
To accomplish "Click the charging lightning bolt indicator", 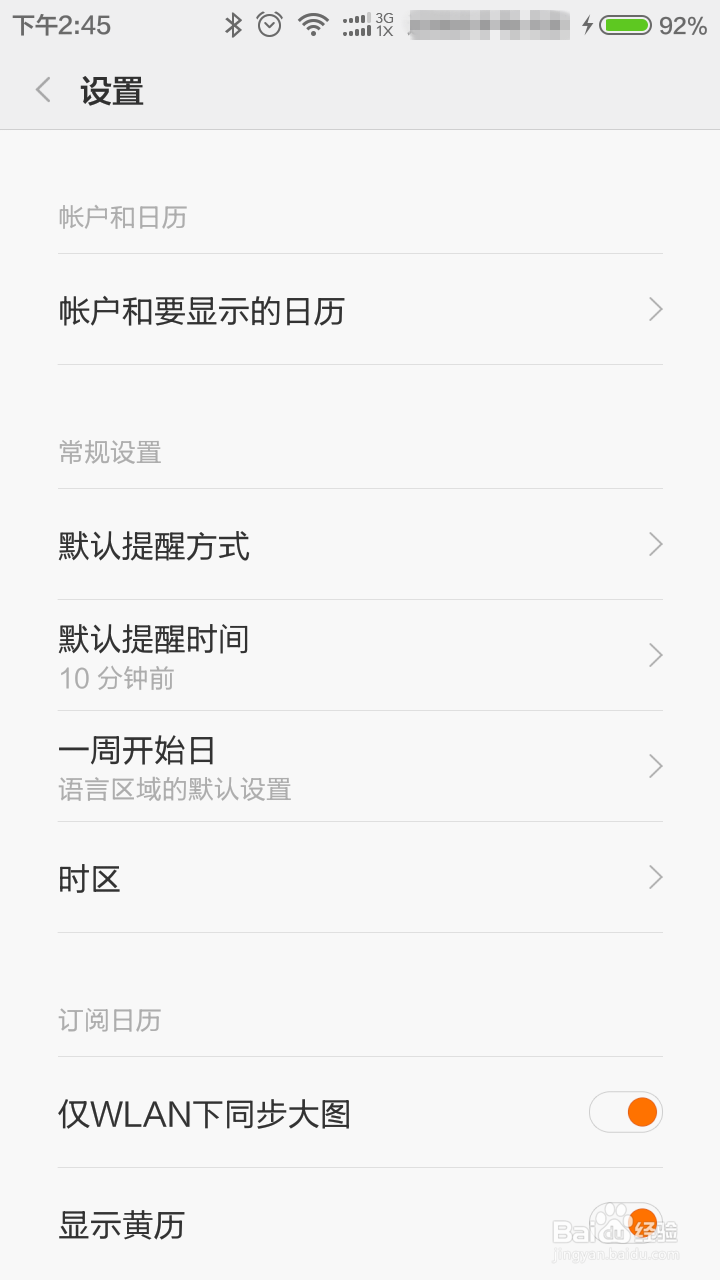I will tap(589, 27).
